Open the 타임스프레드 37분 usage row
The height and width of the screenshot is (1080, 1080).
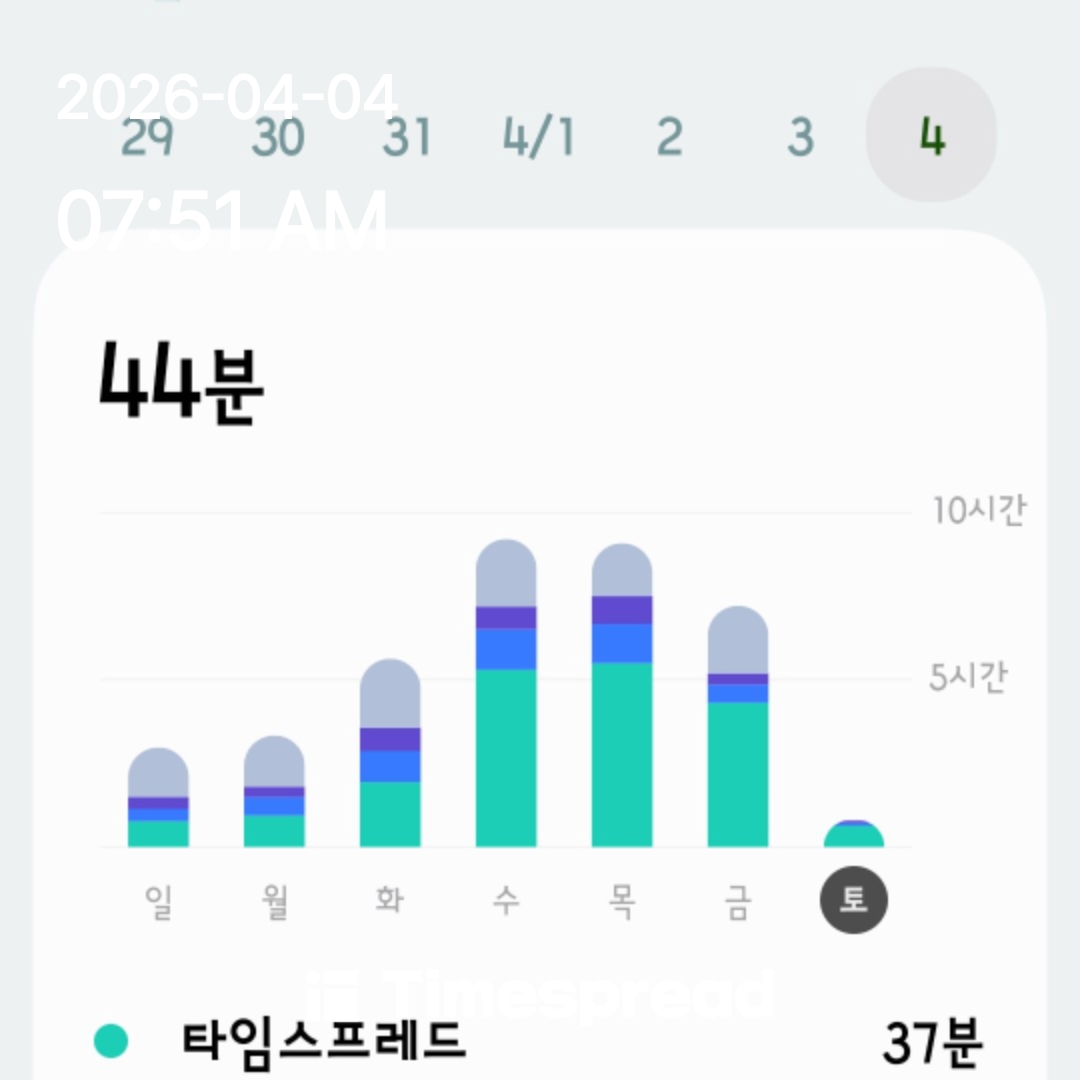tap(540, 1041)
